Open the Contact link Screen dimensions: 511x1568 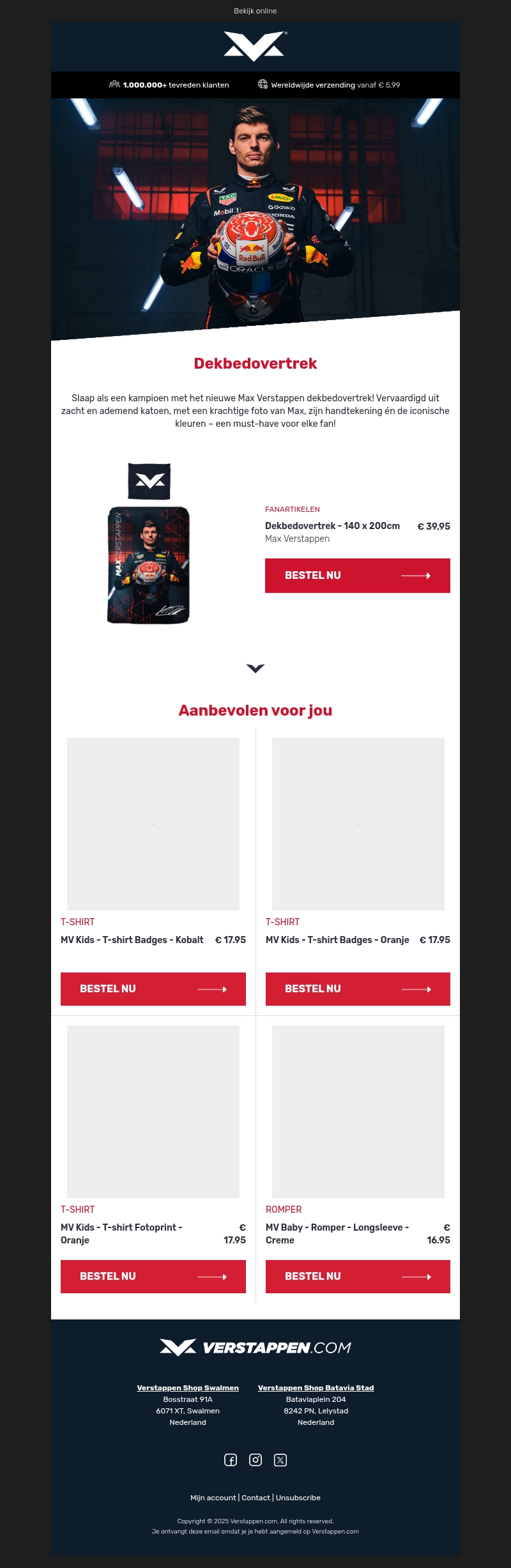pyautogui.click(x=256, y=1498)
